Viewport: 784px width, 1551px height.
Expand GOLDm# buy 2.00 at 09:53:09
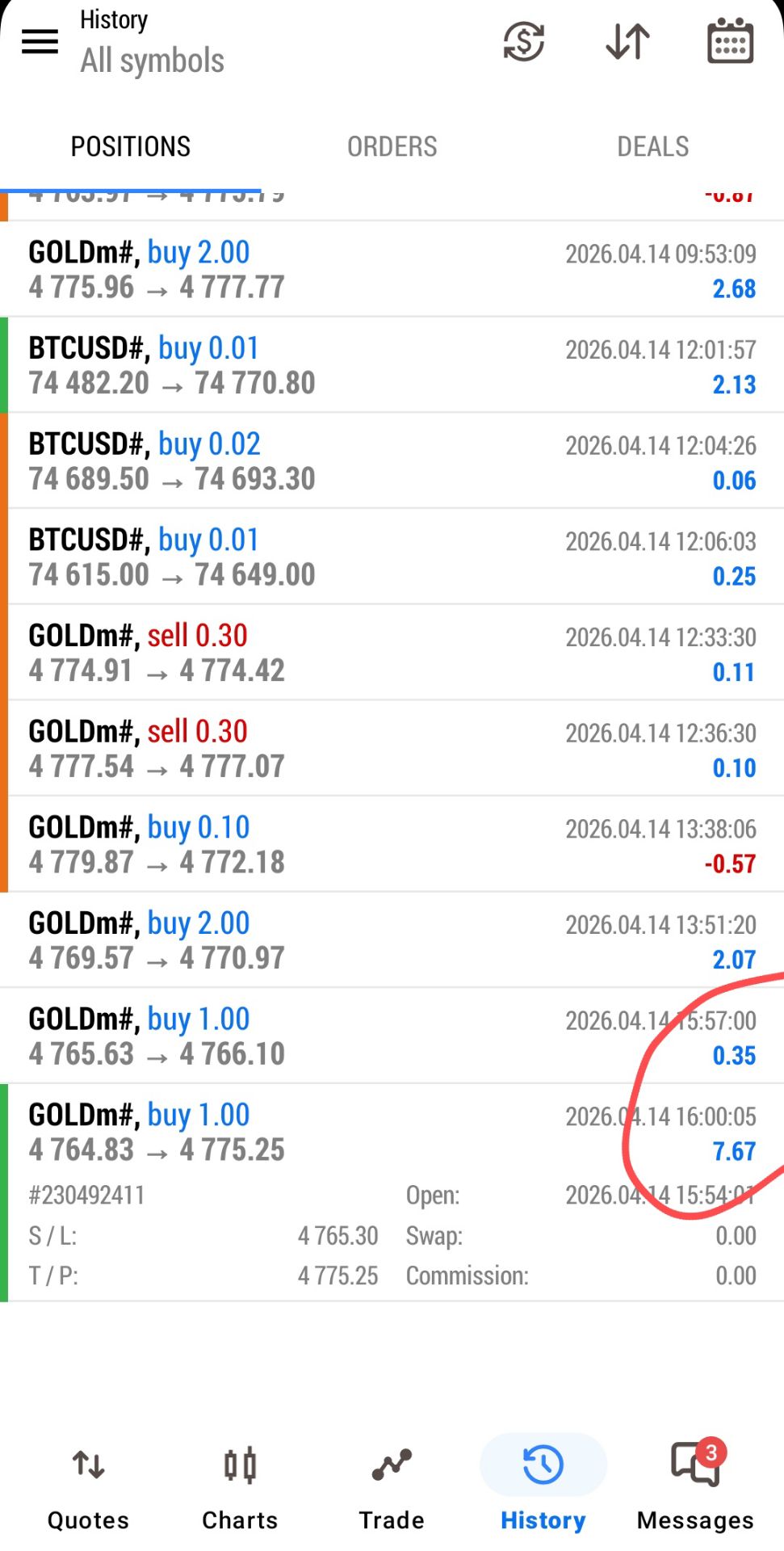[x=392, y=269]
